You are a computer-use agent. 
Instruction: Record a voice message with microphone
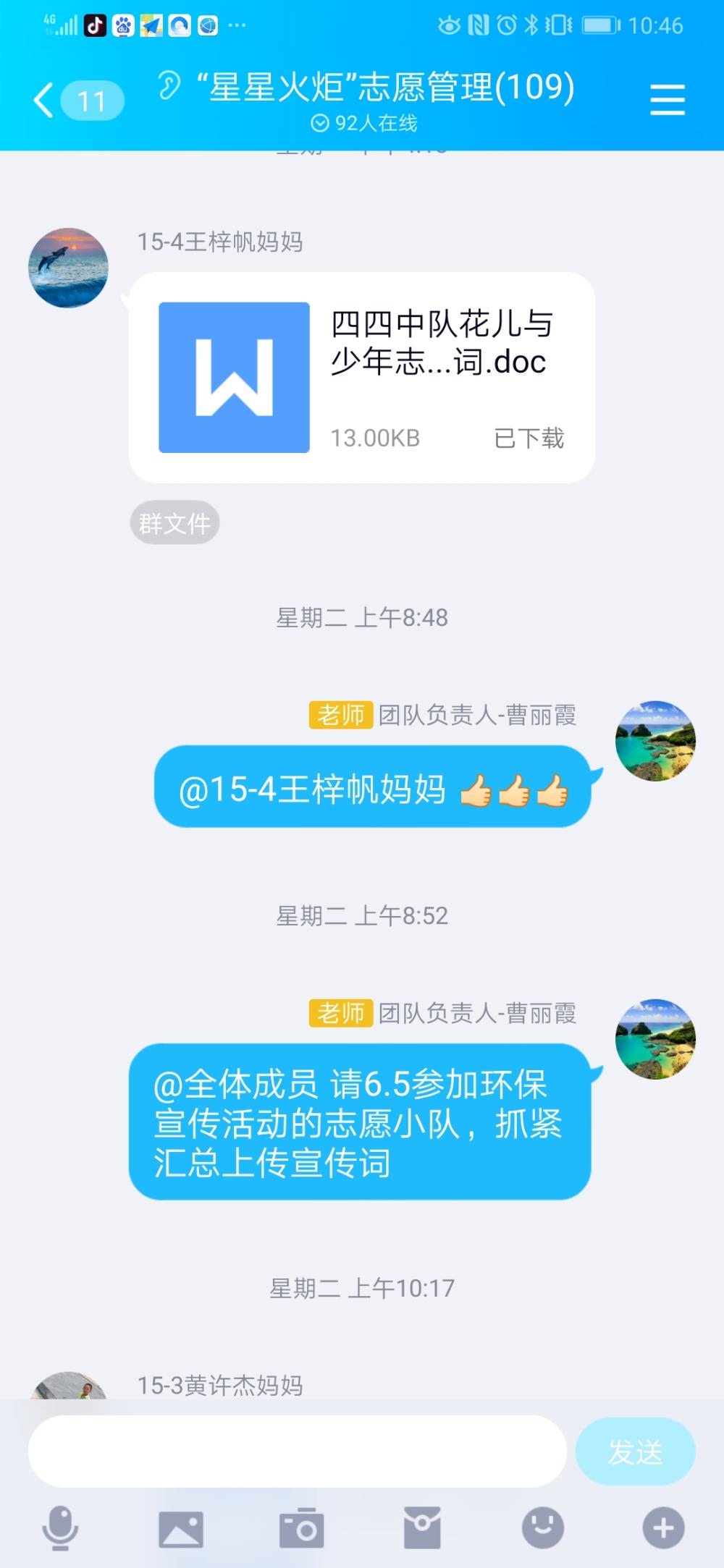point(60,1527)
